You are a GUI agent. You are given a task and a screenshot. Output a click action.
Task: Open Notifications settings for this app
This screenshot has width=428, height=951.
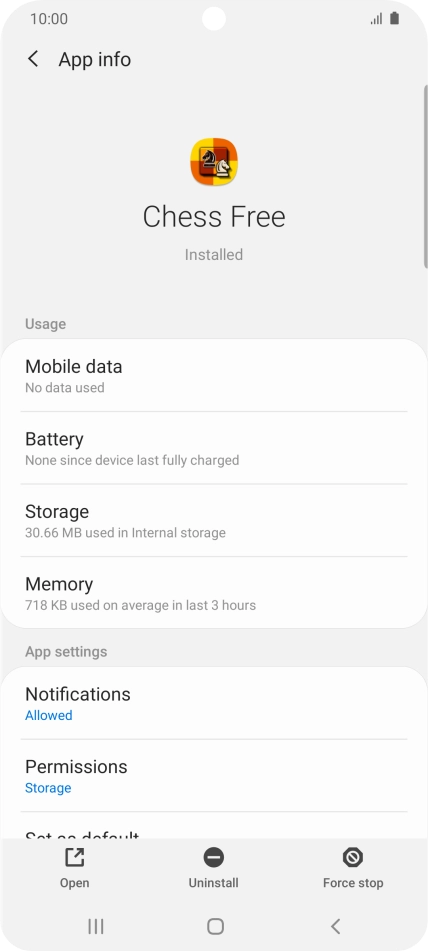click(x=214, y=703)
